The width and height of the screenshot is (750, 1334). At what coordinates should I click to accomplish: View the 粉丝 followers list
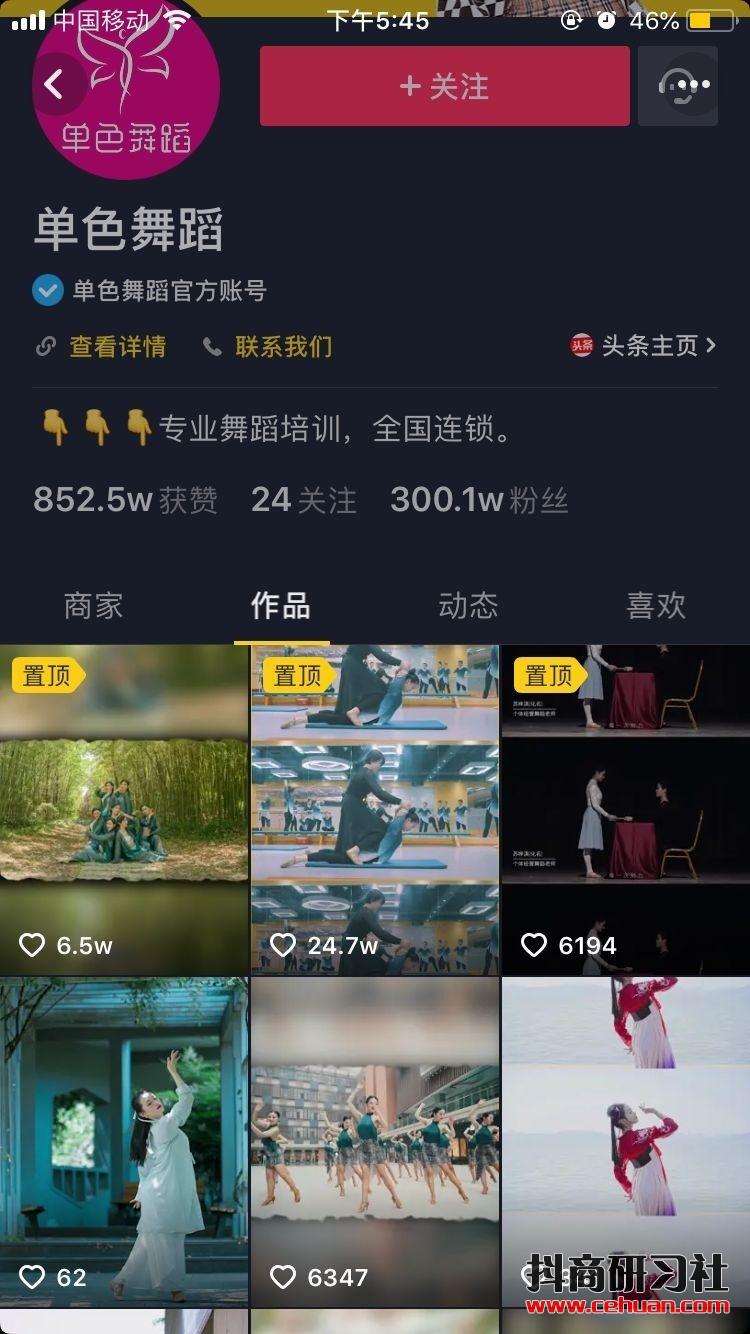(x=479, y=500)
